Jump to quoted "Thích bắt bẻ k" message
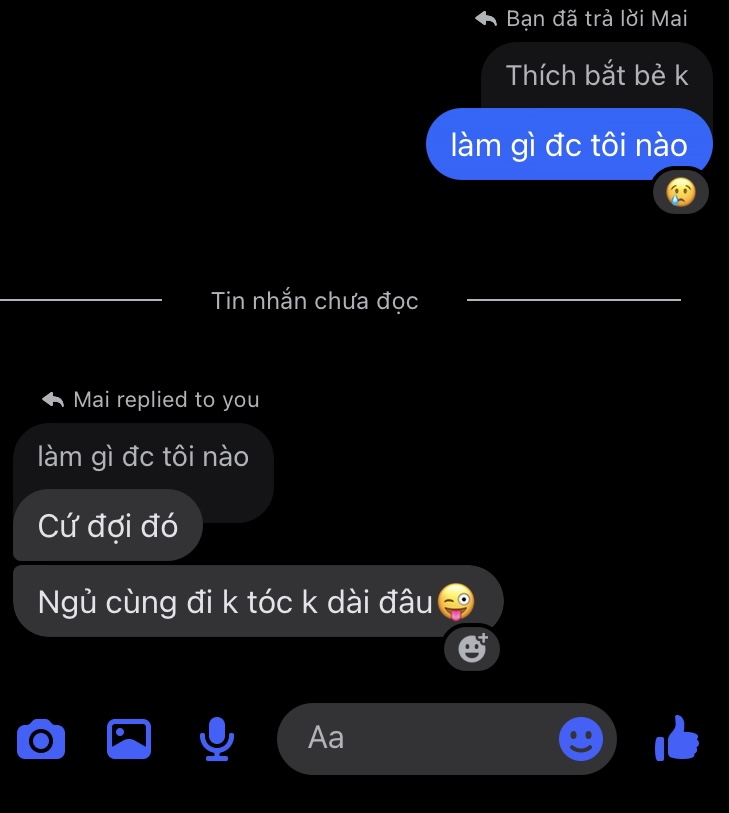This screenshot has width=729, height=813. pos(596,76)
